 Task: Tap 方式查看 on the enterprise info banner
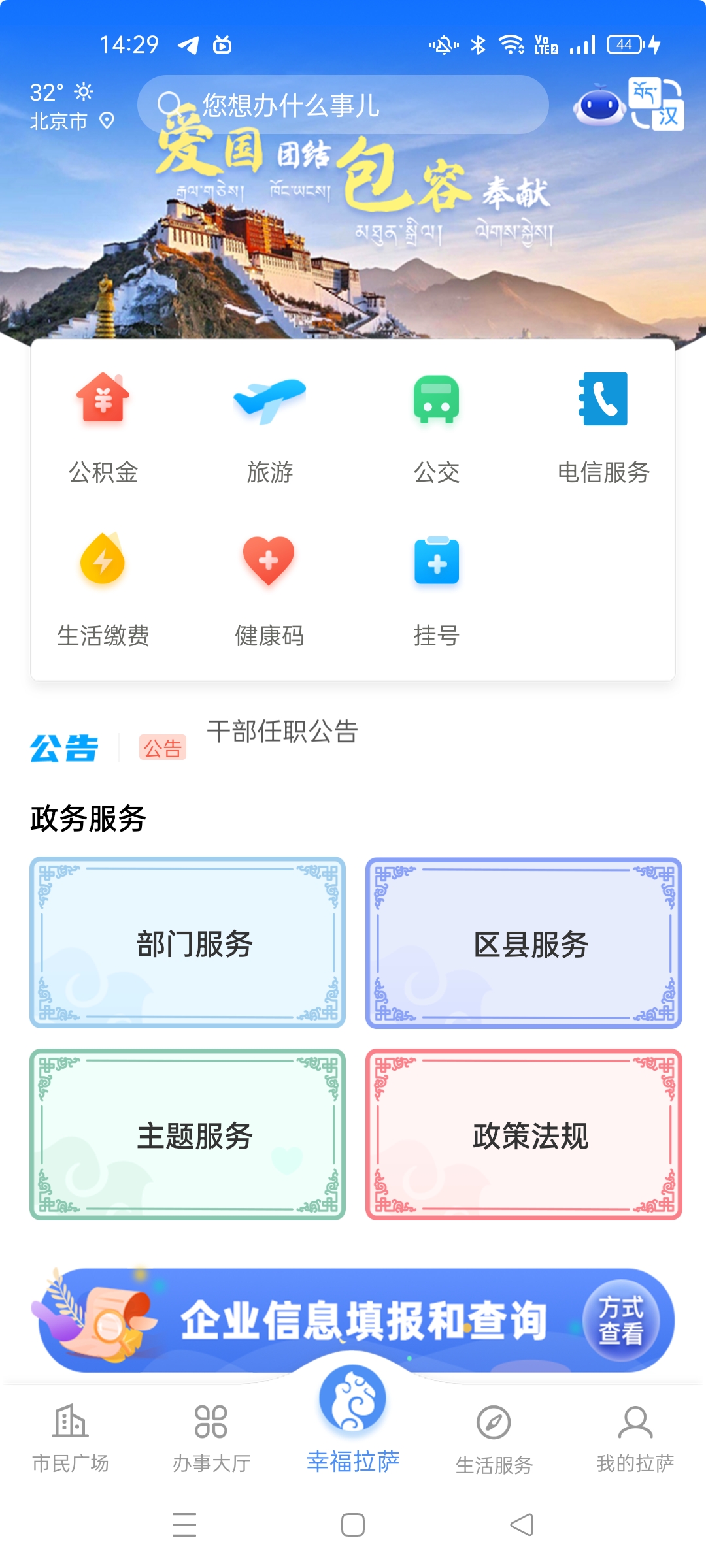tap(622, 1321)
